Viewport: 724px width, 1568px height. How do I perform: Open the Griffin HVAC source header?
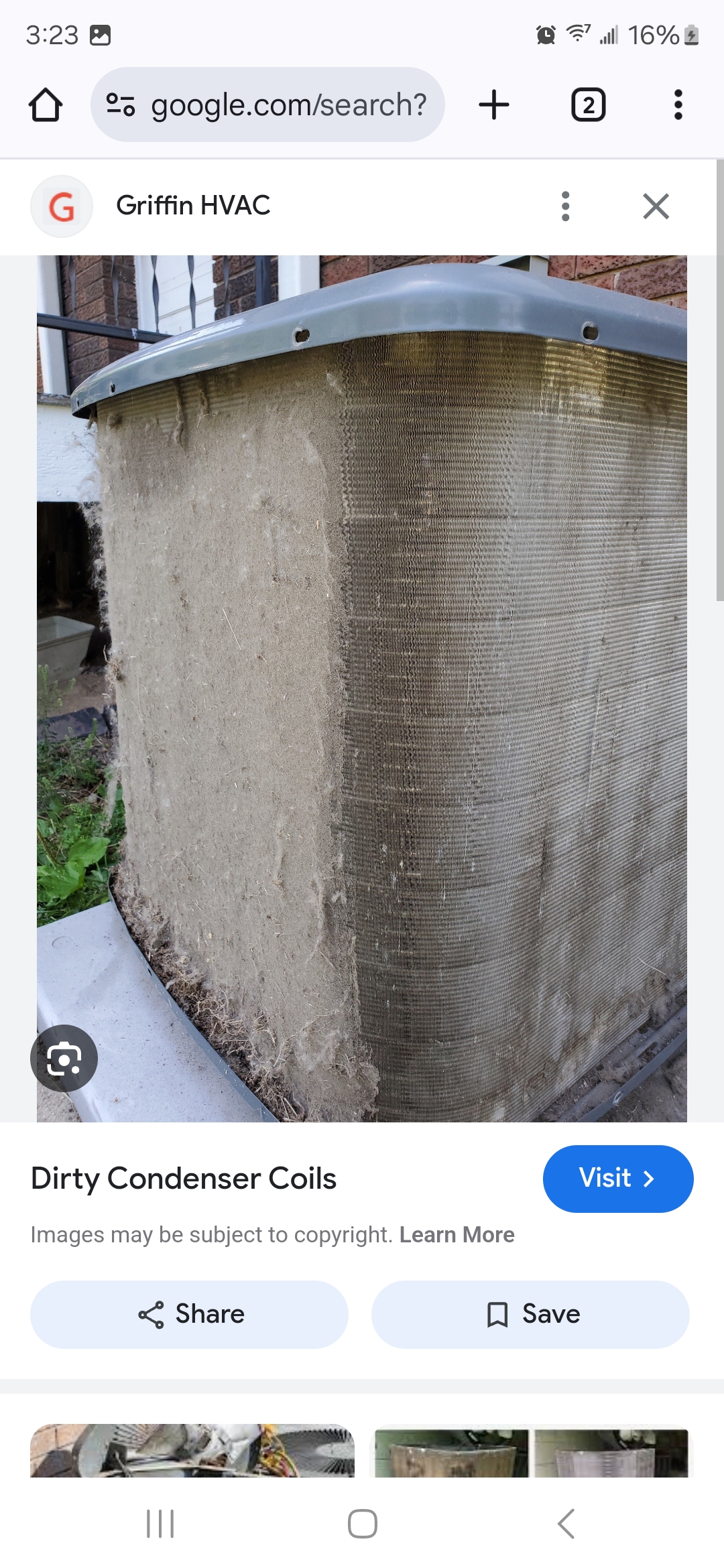pos(193,206)
